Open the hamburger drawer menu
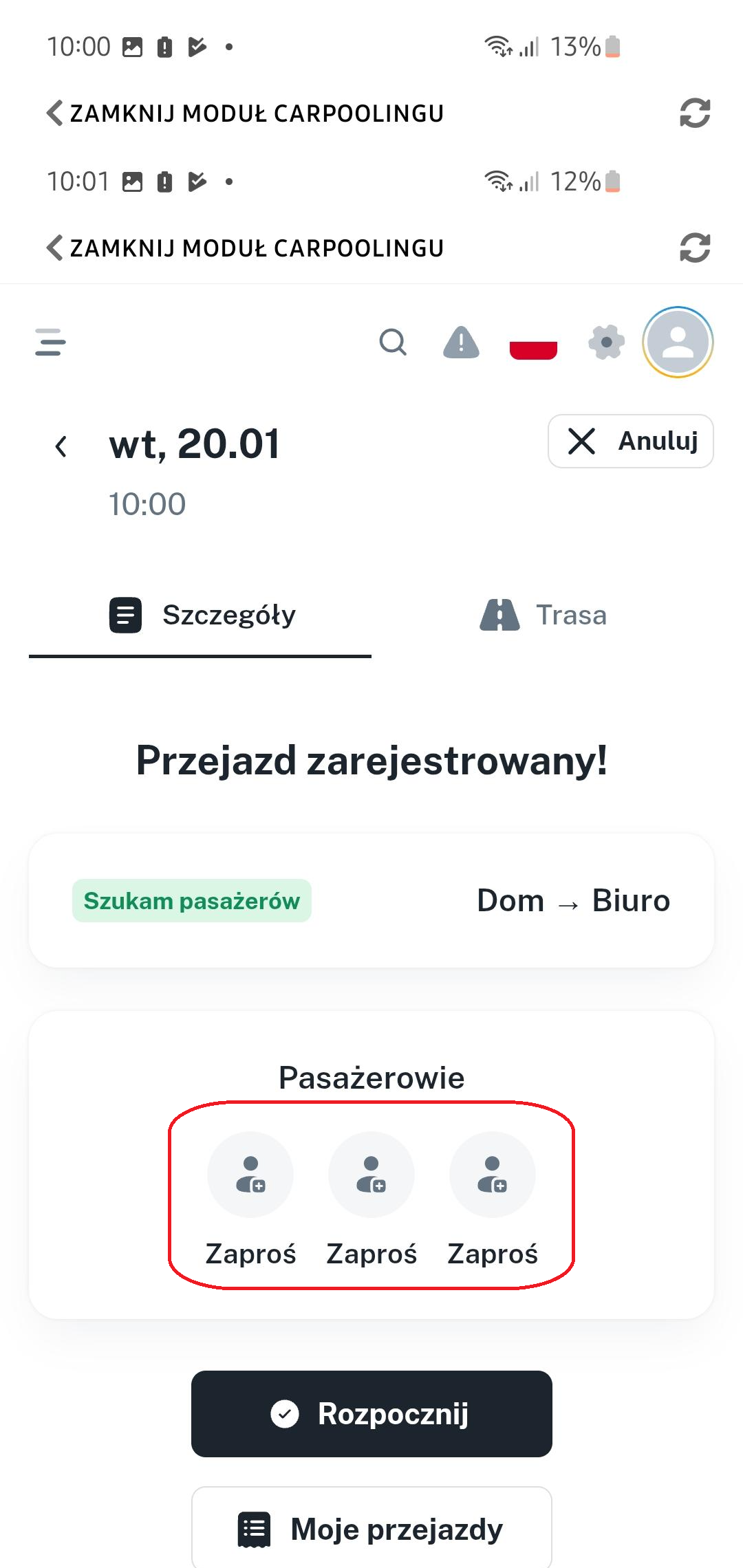The height and width of the screenshot is (1568, 743). (50, 342)
